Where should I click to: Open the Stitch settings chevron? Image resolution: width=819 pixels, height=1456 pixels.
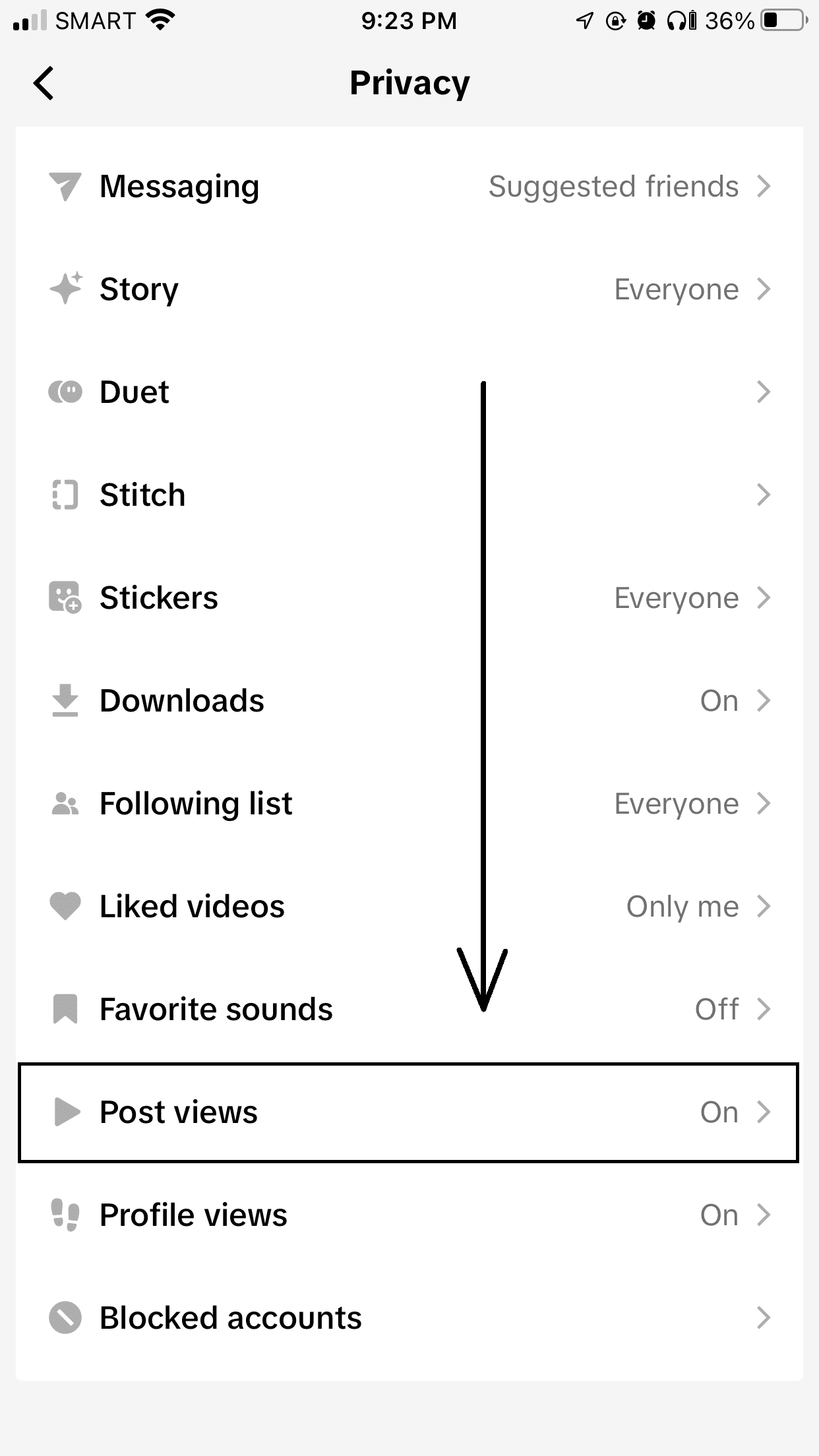point(764,494)
